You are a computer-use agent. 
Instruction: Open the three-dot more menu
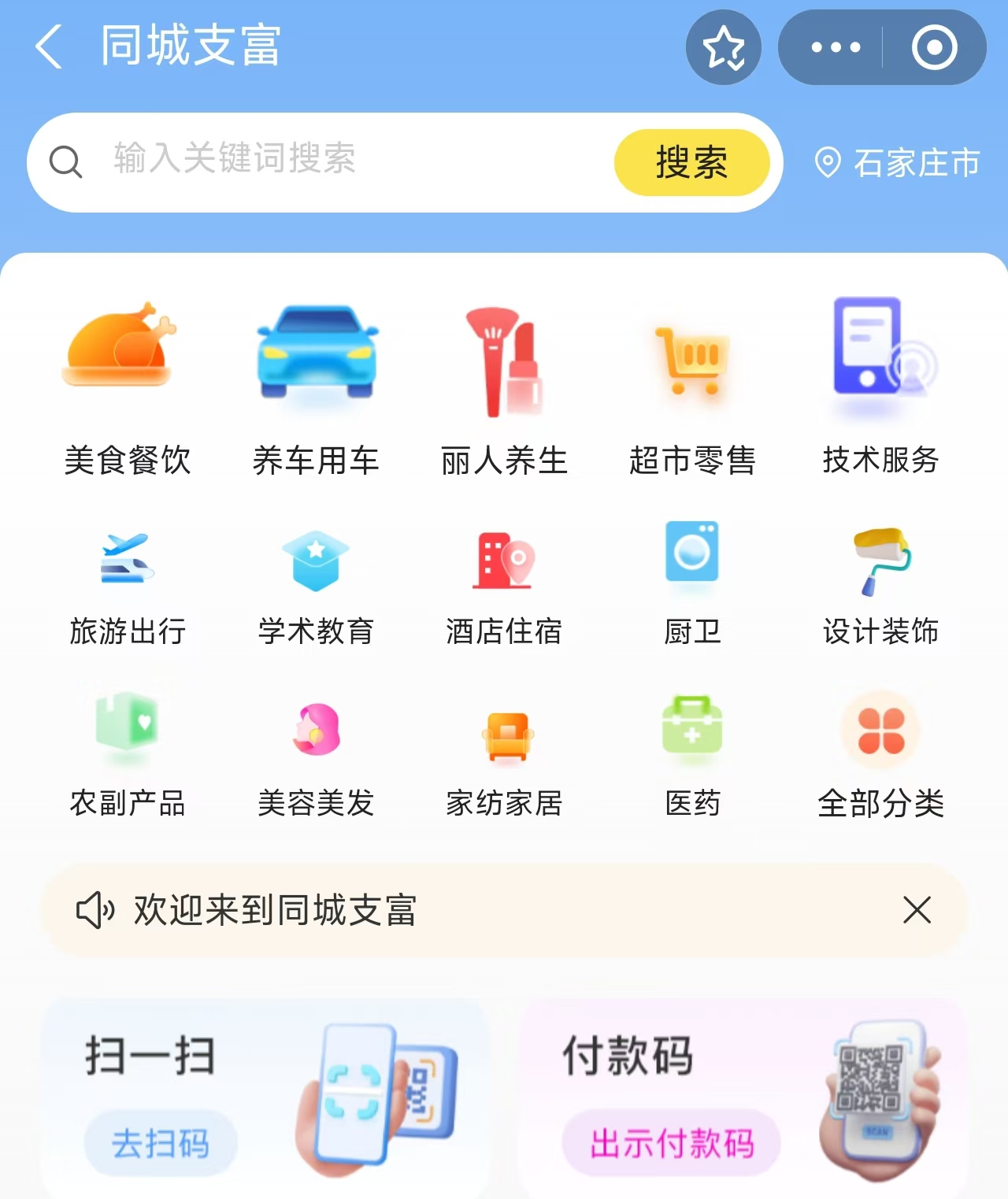click(x=836, y=47)
